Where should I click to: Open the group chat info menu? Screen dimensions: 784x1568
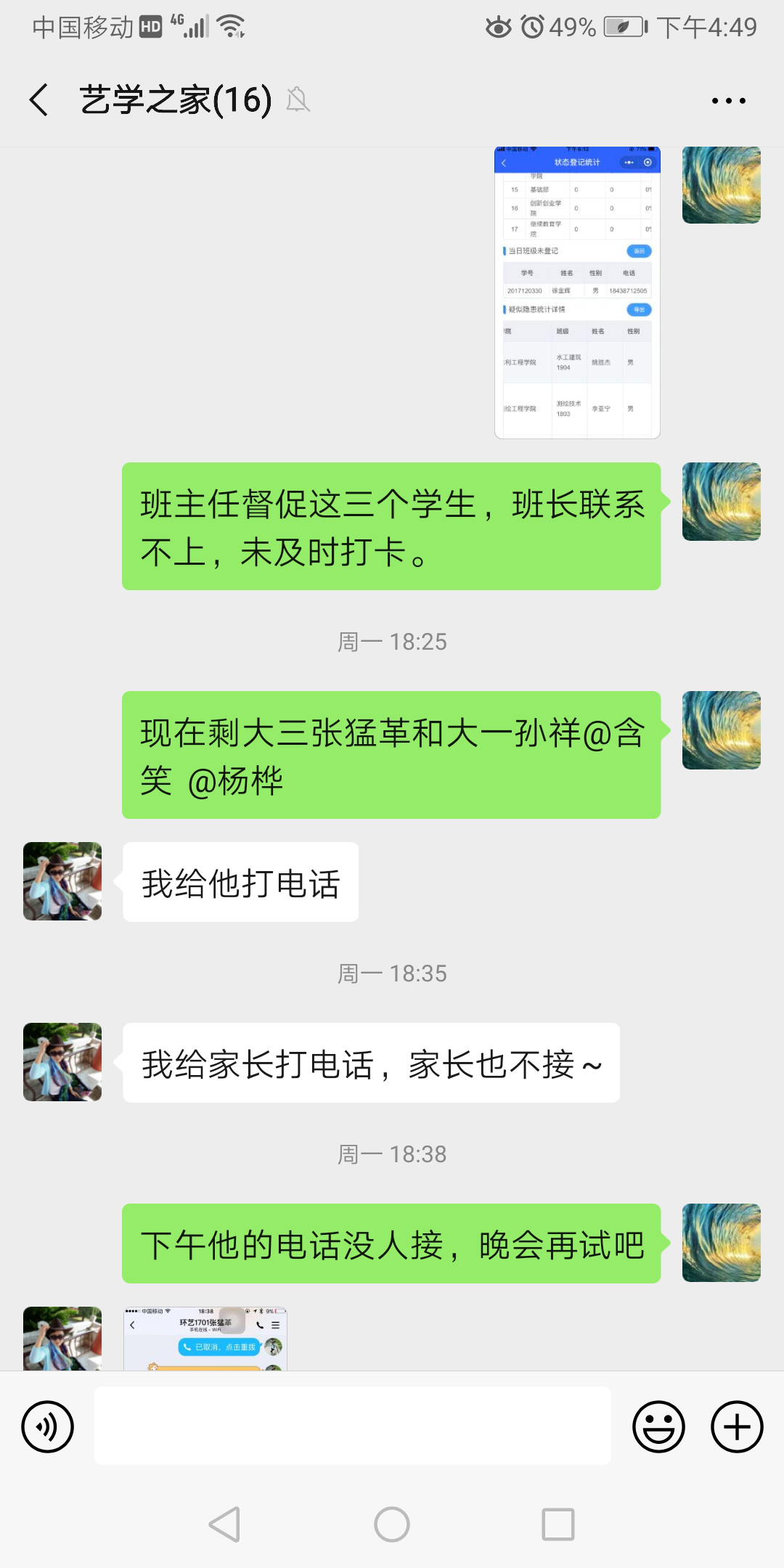point(728,101)
